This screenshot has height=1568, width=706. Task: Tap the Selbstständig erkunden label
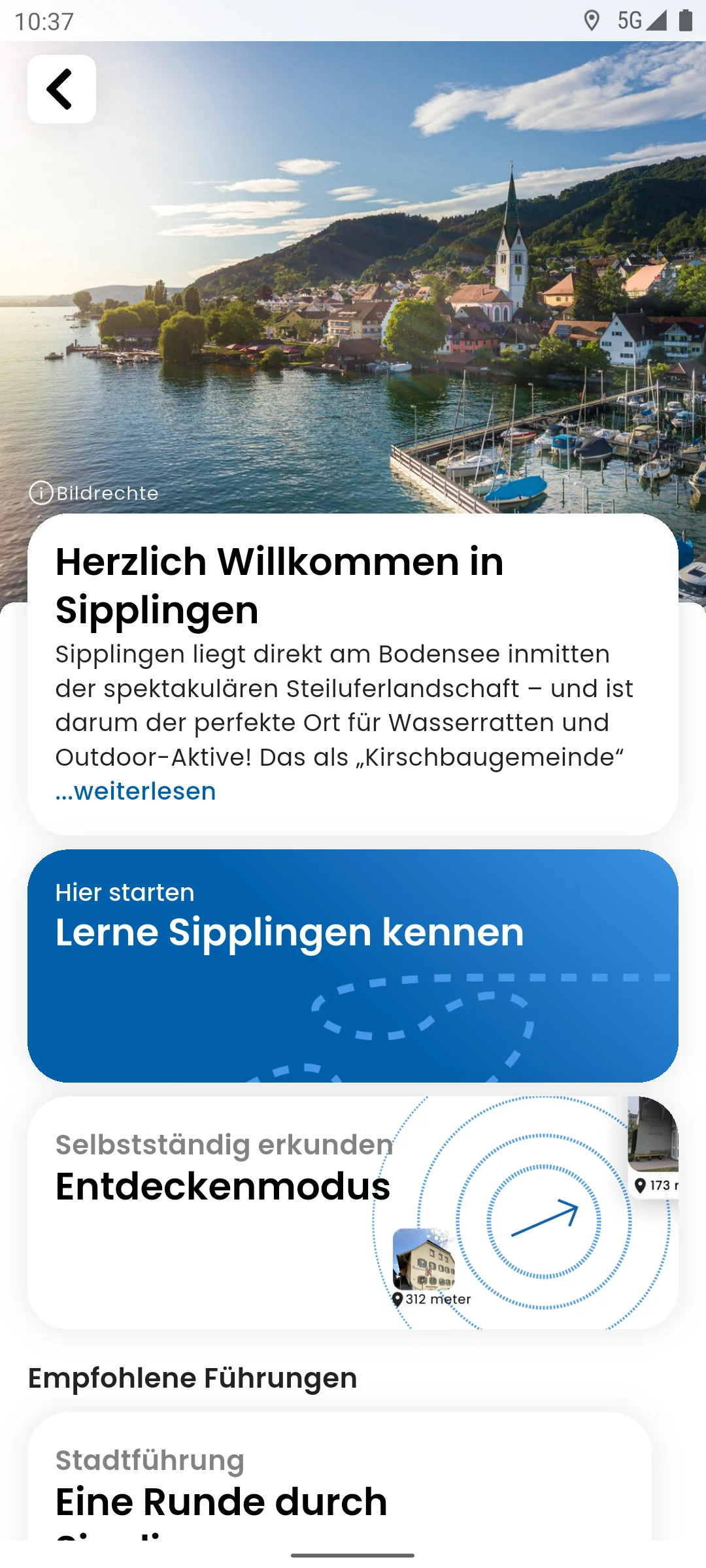pos(222,1143)
